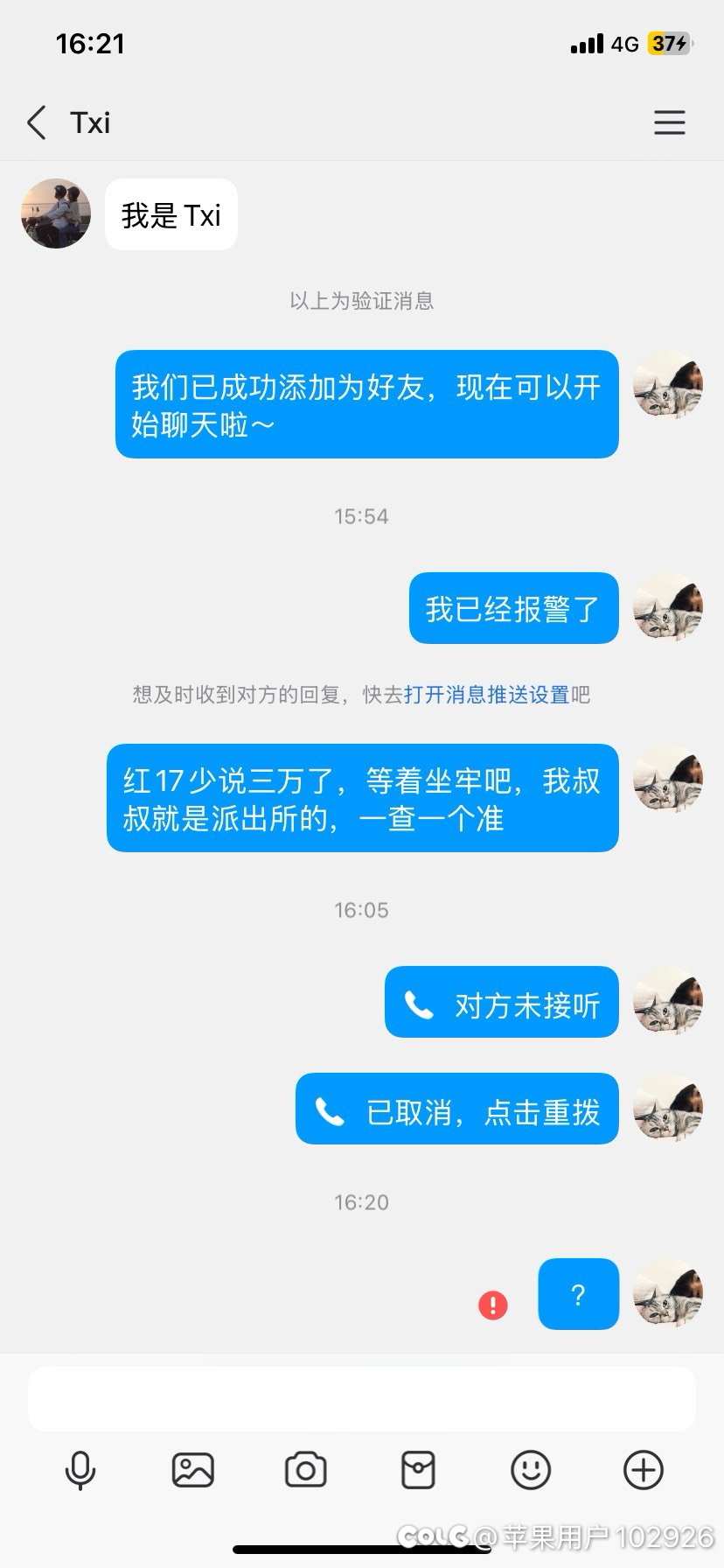Tap the red failed-send warning icon
The image size is (724, 1568).
coord(493,1305)
